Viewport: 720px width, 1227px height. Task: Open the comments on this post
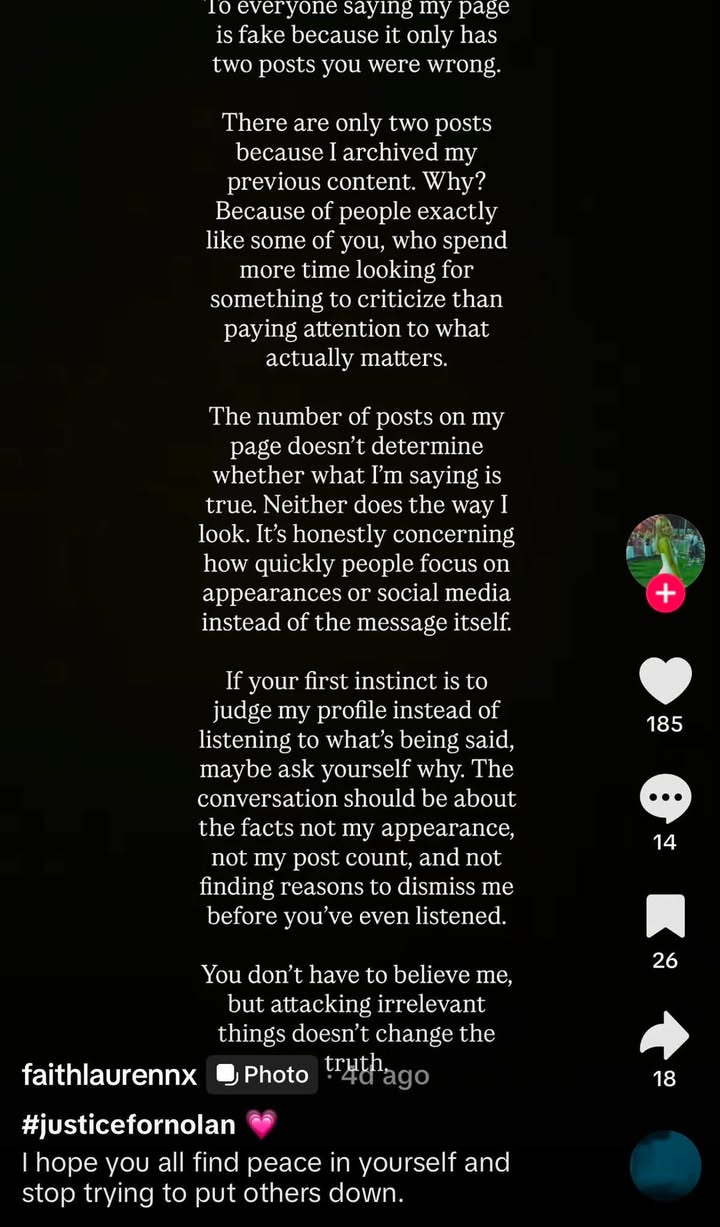tap(665, 799)
